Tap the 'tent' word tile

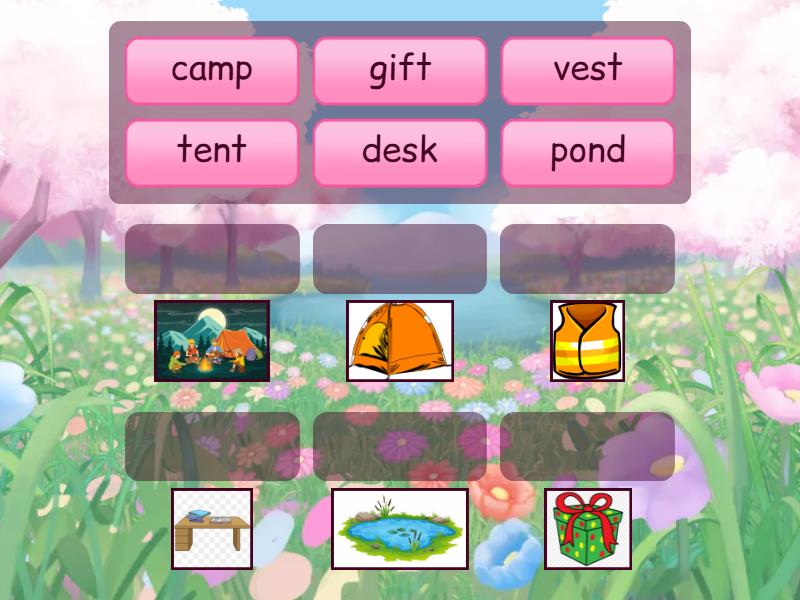[212, 152]
